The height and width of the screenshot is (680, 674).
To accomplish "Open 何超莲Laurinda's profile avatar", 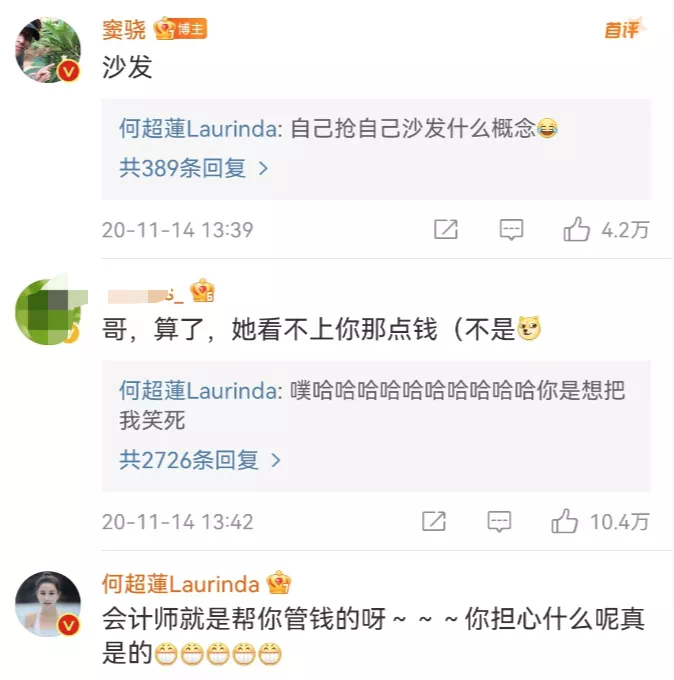I will coord(48,605).
